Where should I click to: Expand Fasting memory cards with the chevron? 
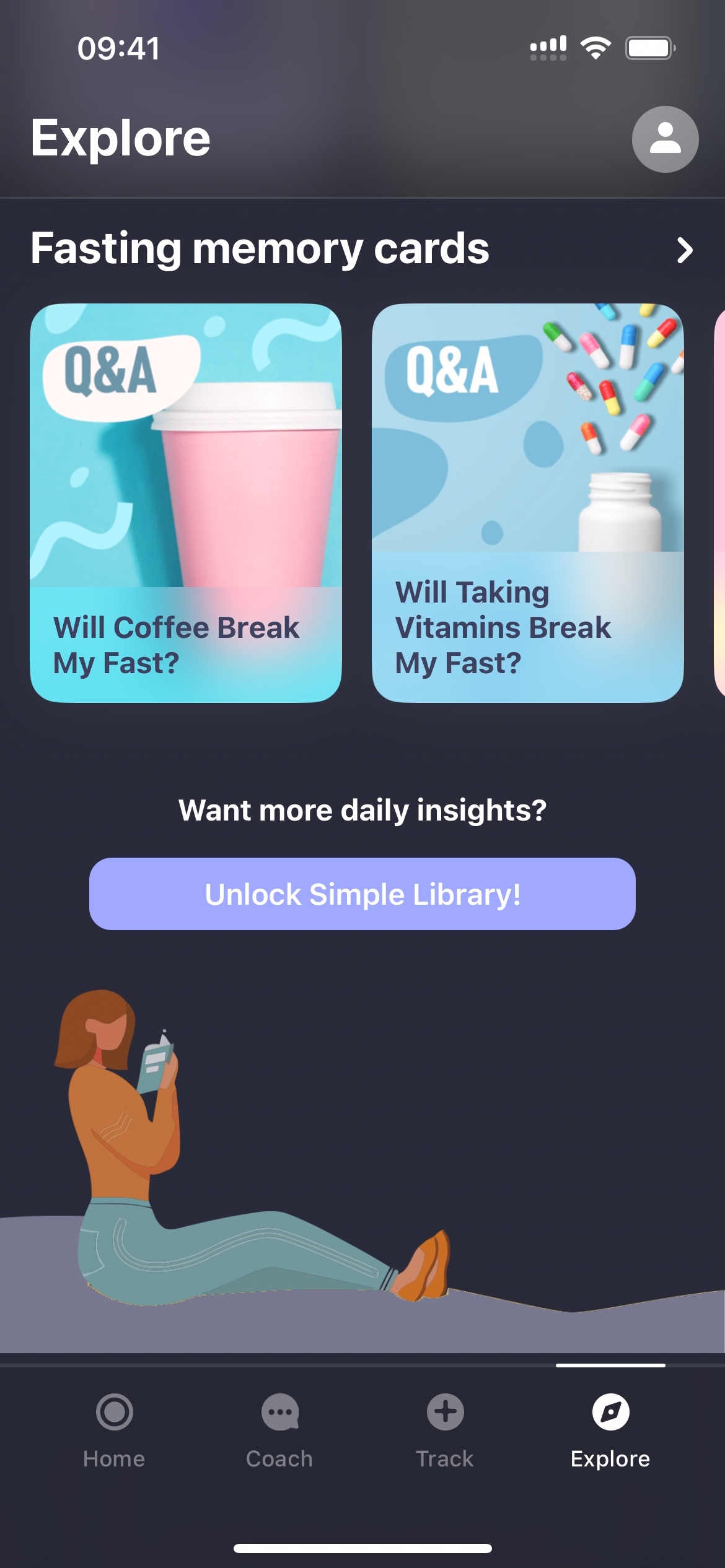[684, 250]
